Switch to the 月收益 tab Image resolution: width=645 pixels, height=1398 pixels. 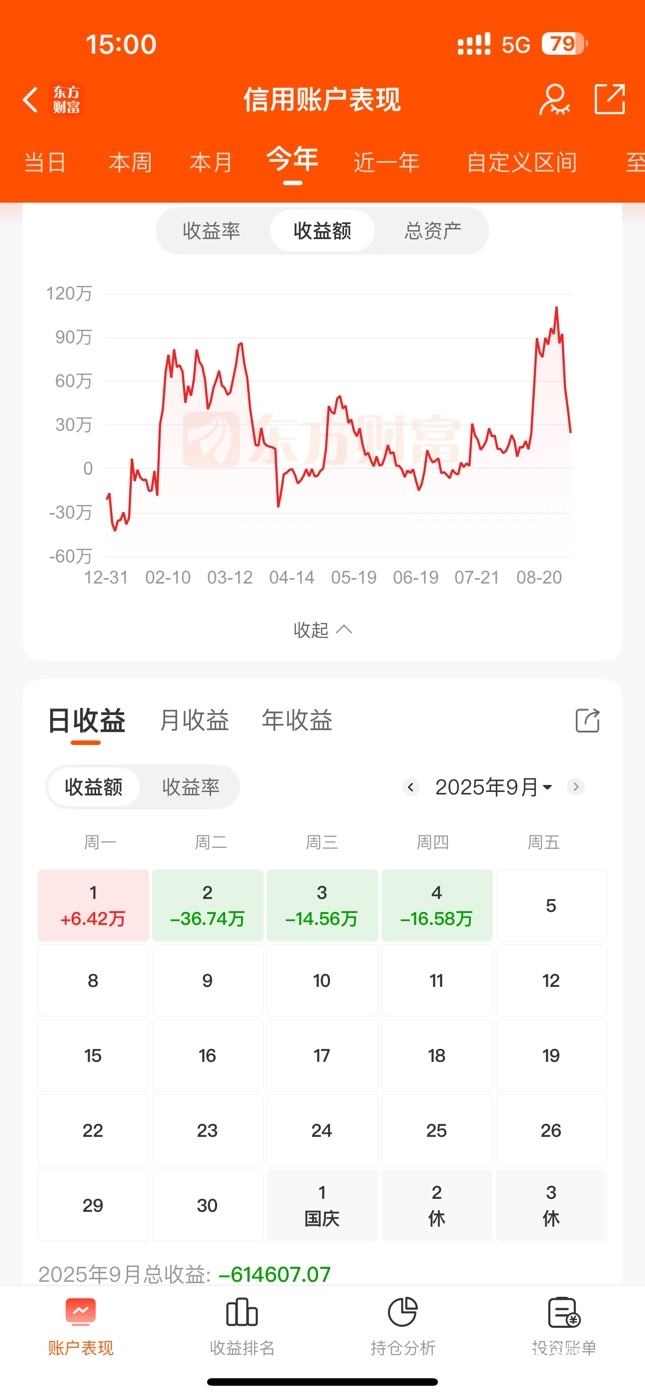[194, 720]
